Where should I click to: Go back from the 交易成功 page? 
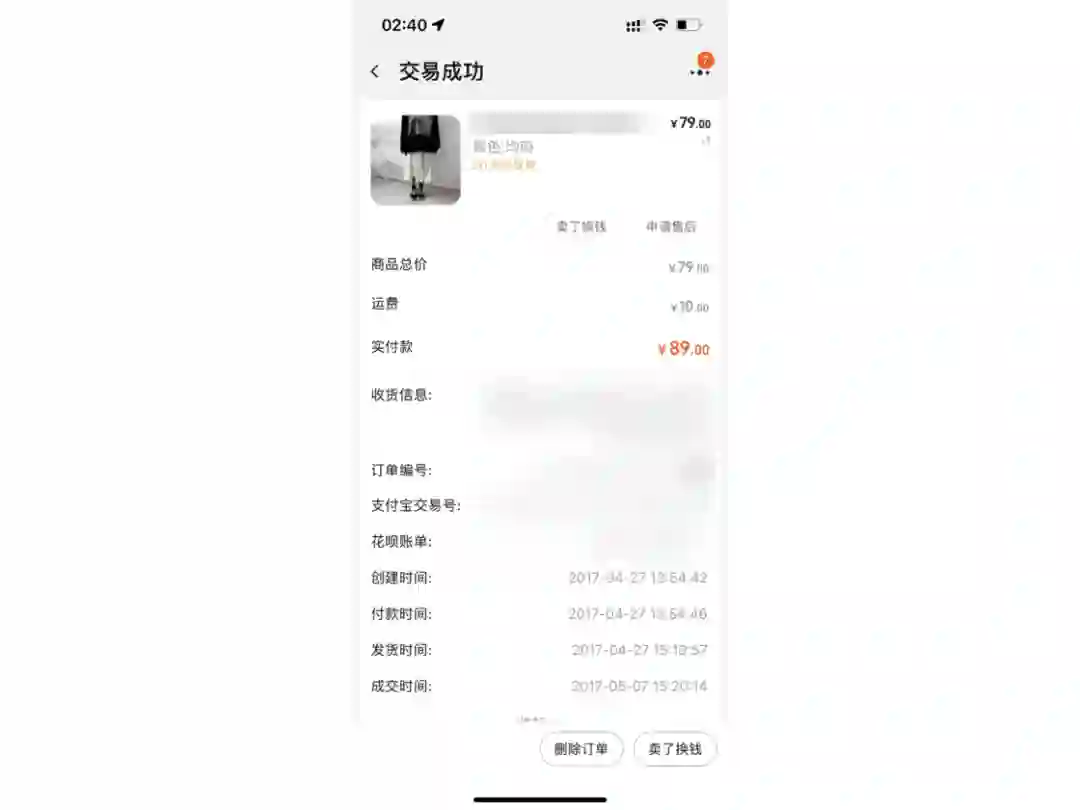click(375, 72)
